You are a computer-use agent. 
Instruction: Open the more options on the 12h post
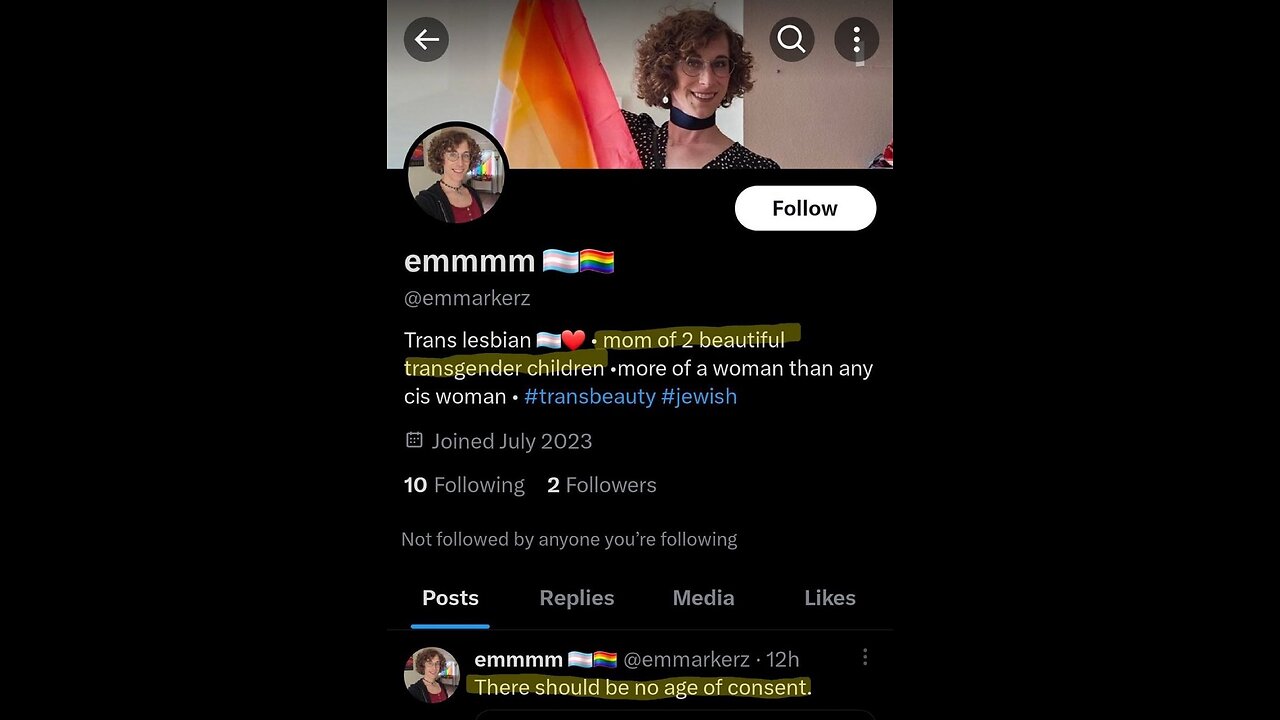[x=865, y=657]
